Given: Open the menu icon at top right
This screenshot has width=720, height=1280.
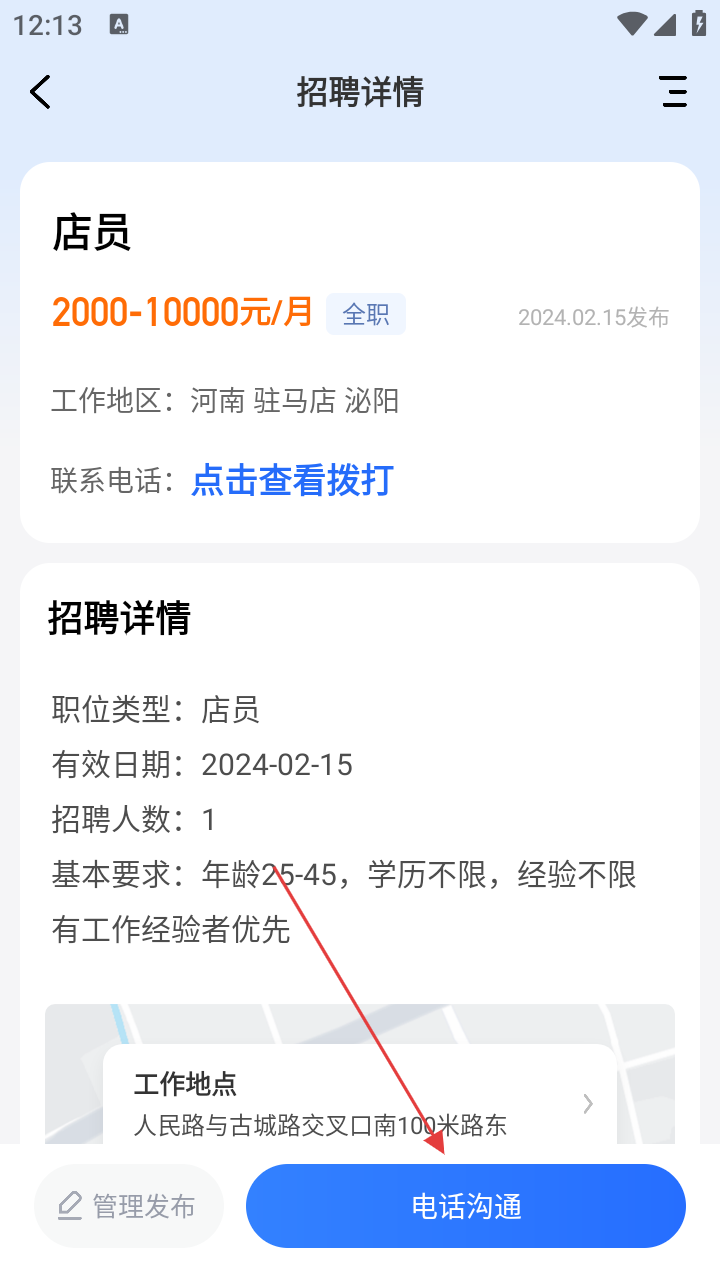Looking at the screenshot, I should [x=674, y=92].
